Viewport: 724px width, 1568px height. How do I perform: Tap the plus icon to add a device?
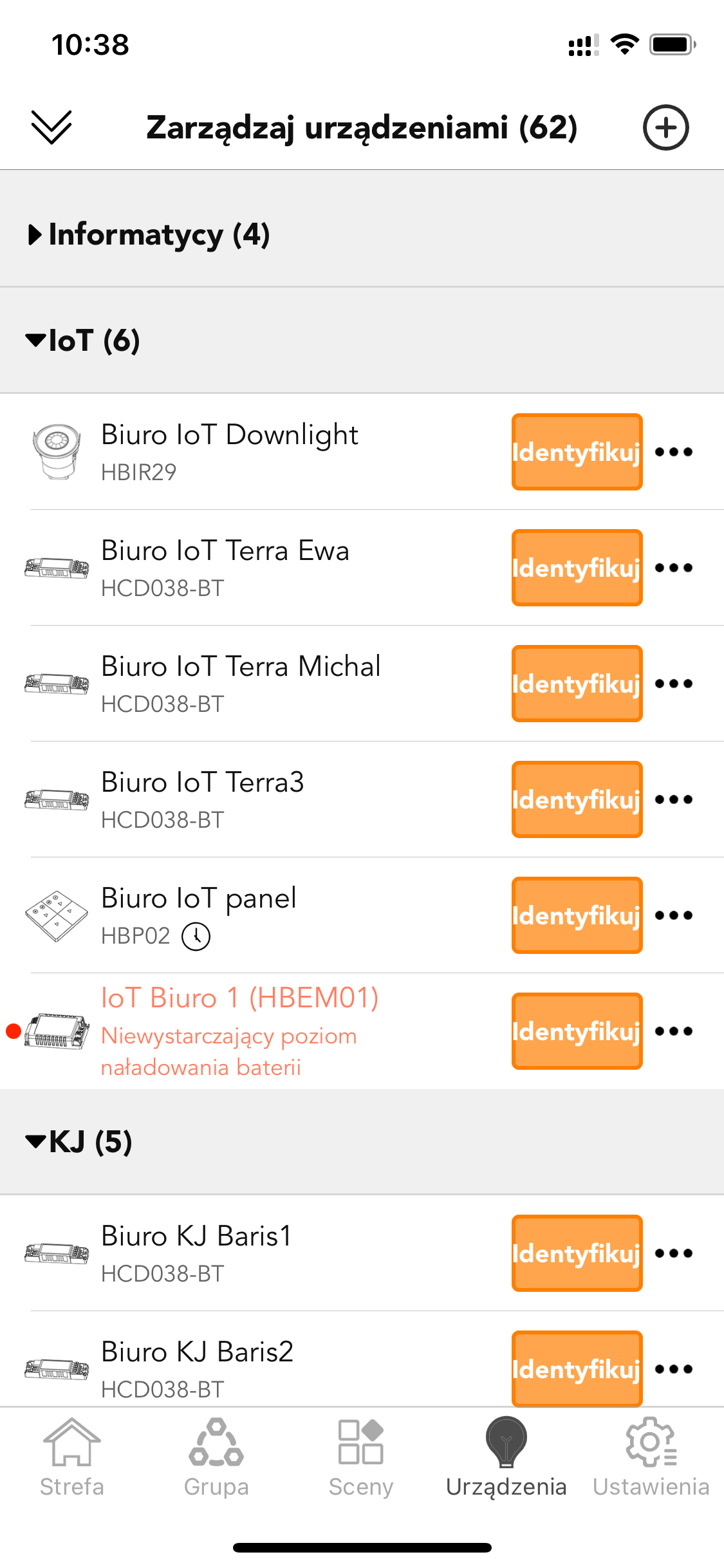[665, 127]
